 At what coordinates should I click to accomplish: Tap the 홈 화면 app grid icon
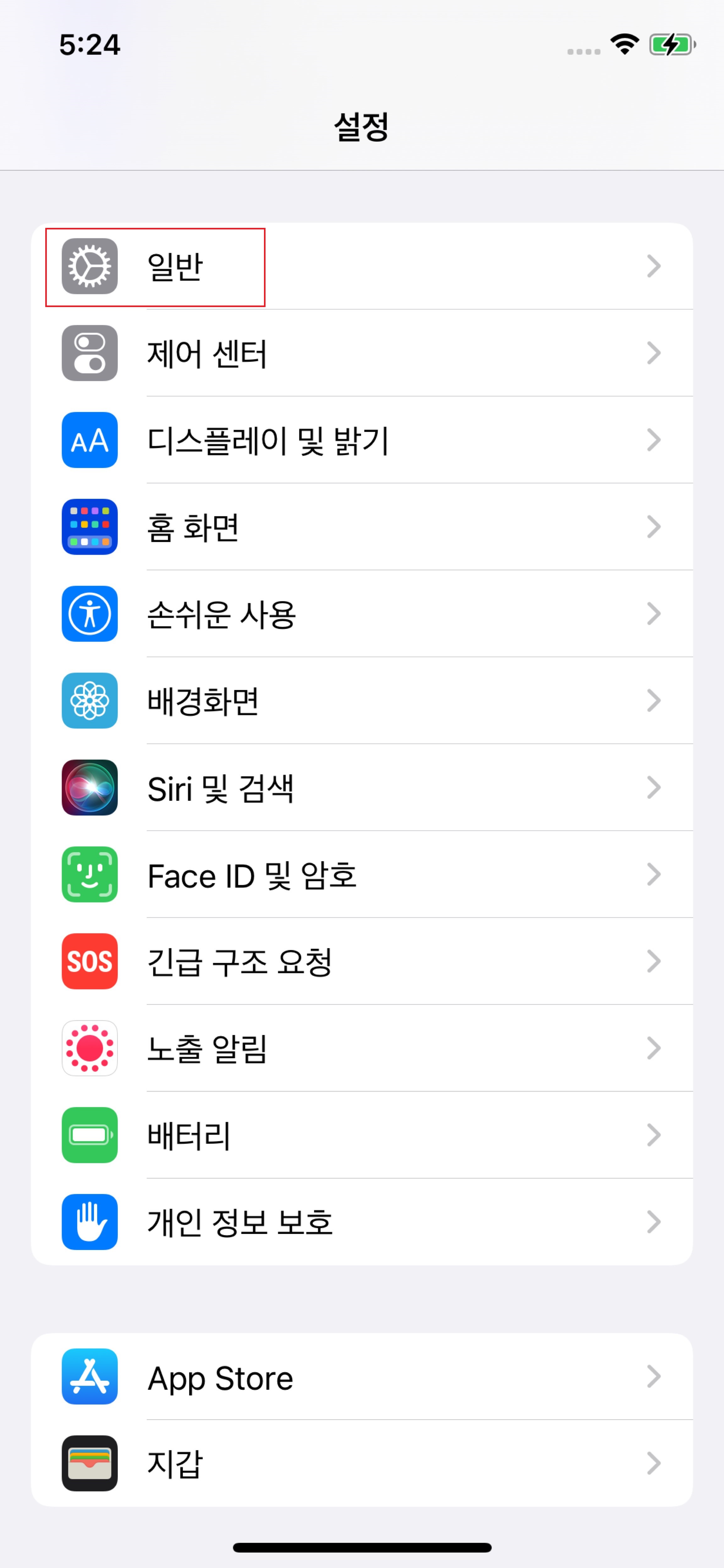tap(89, 527)
